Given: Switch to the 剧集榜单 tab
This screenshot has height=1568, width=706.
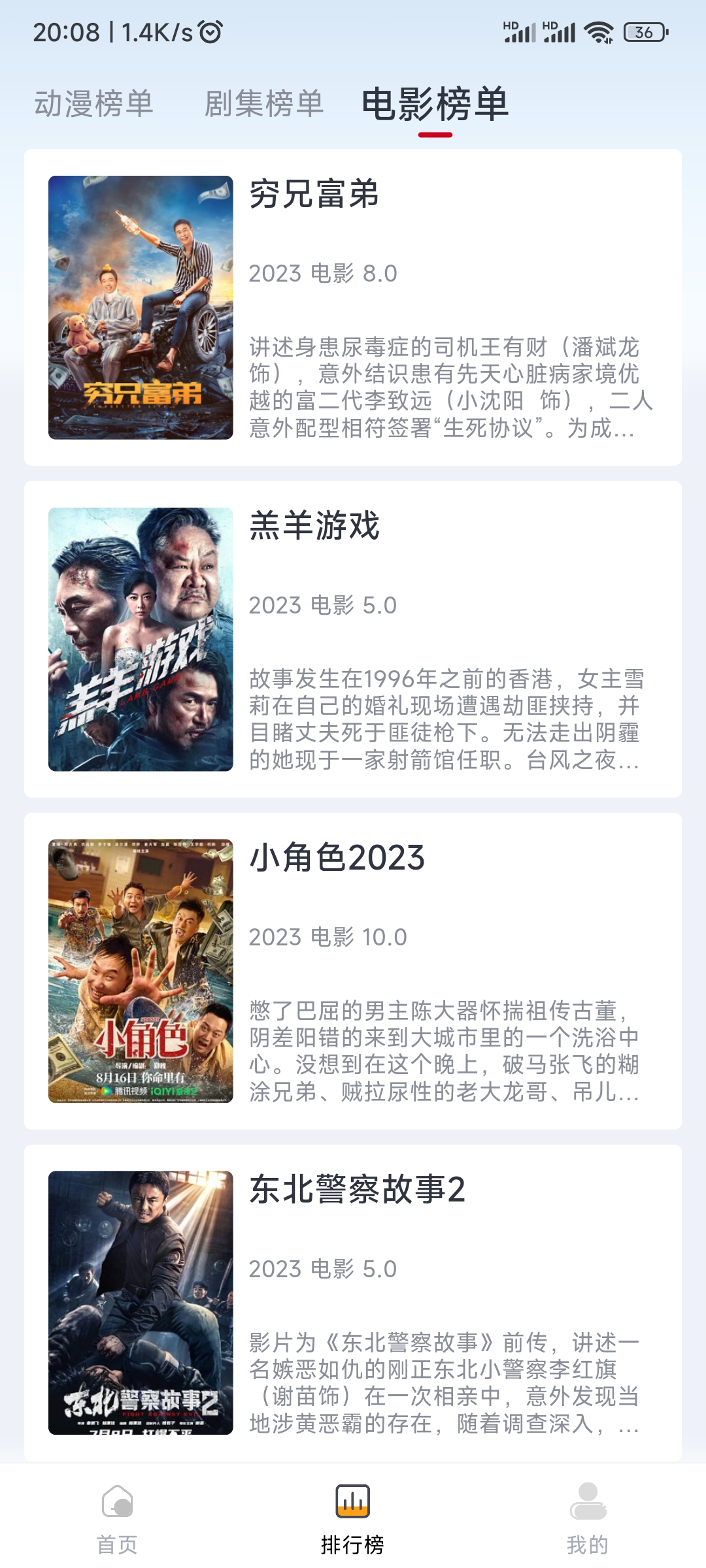Looking at the screenshot, I should click(264, 105).
